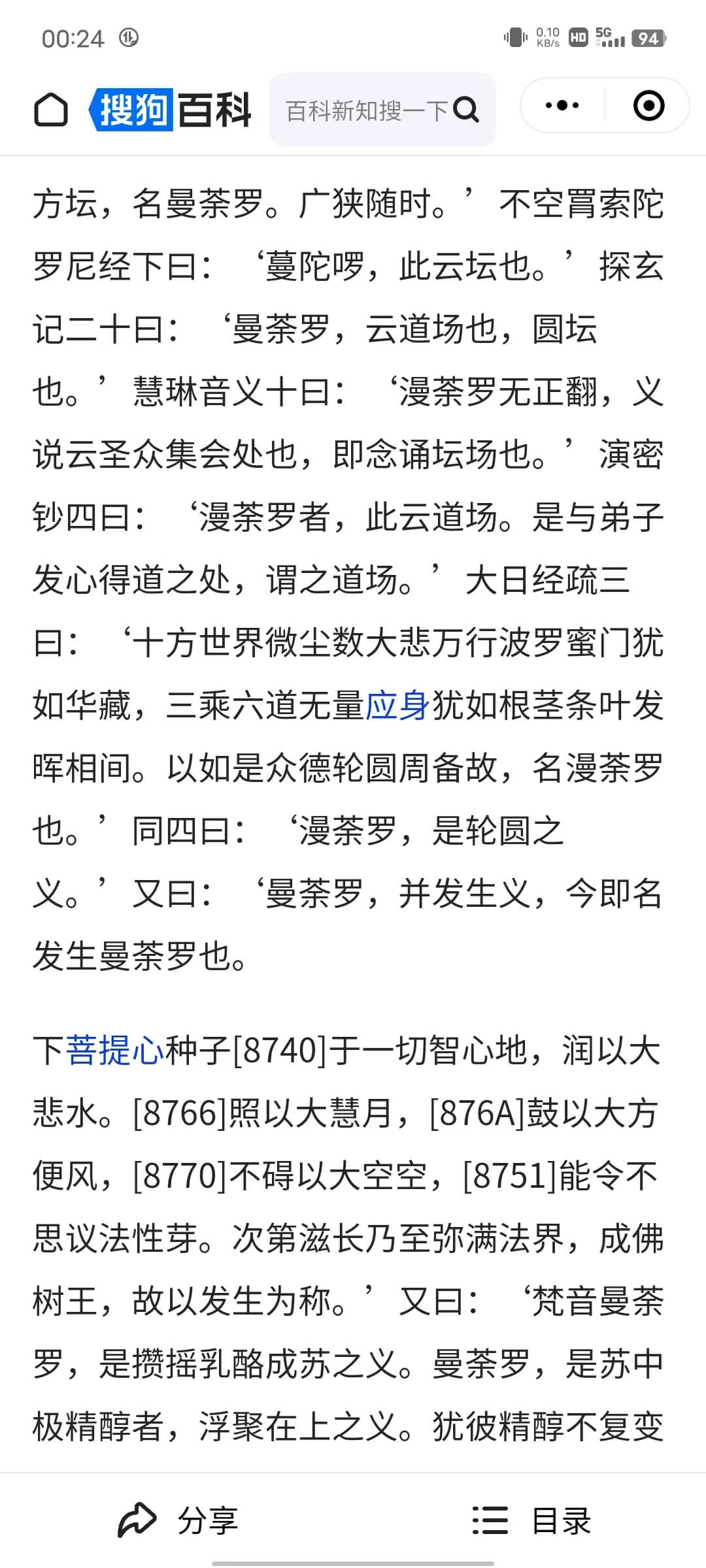The height and width of the screenshot is (1568, 706).
Task: Open the 菩提心 link
Action: [115, 1051]
